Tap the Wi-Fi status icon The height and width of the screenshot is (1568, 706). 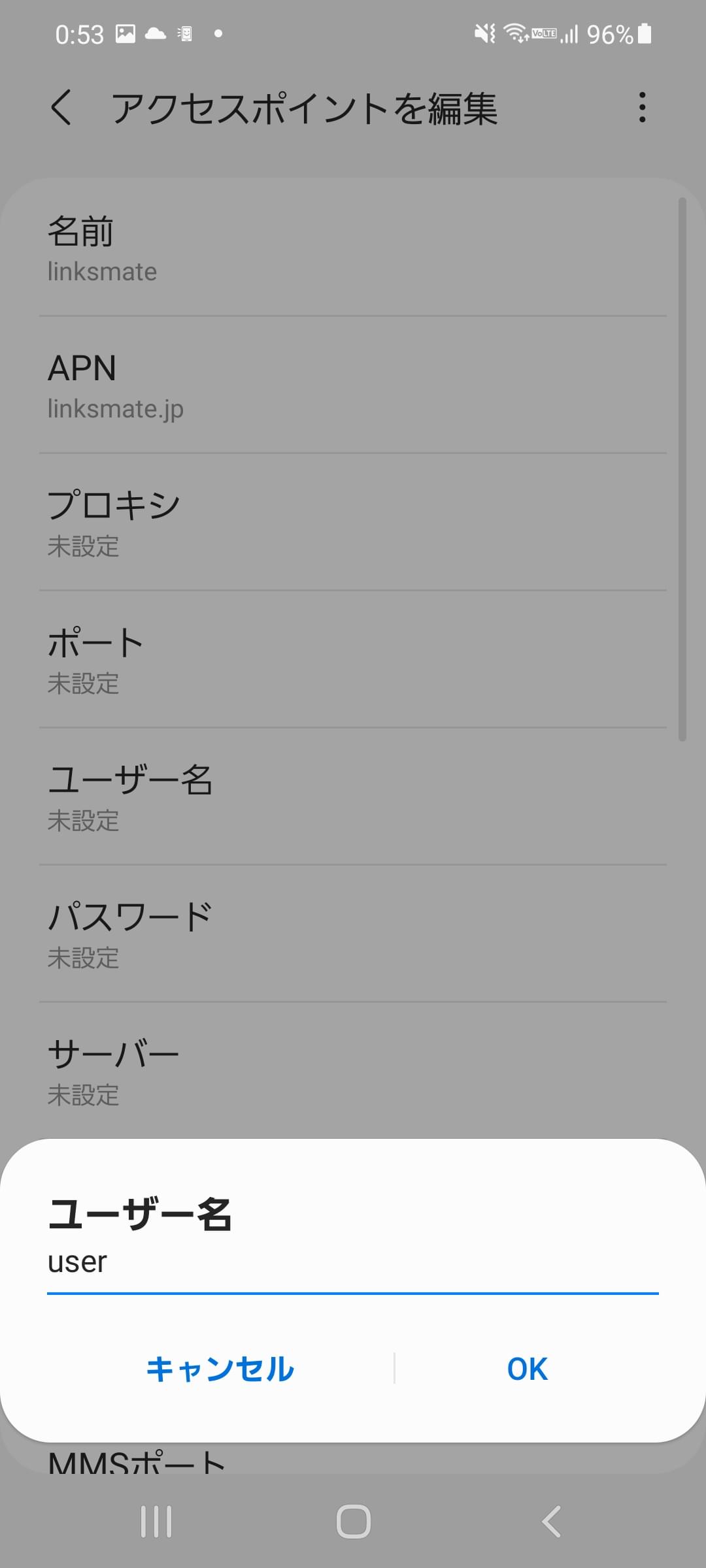pyautogui.click(x=515, y=33)
